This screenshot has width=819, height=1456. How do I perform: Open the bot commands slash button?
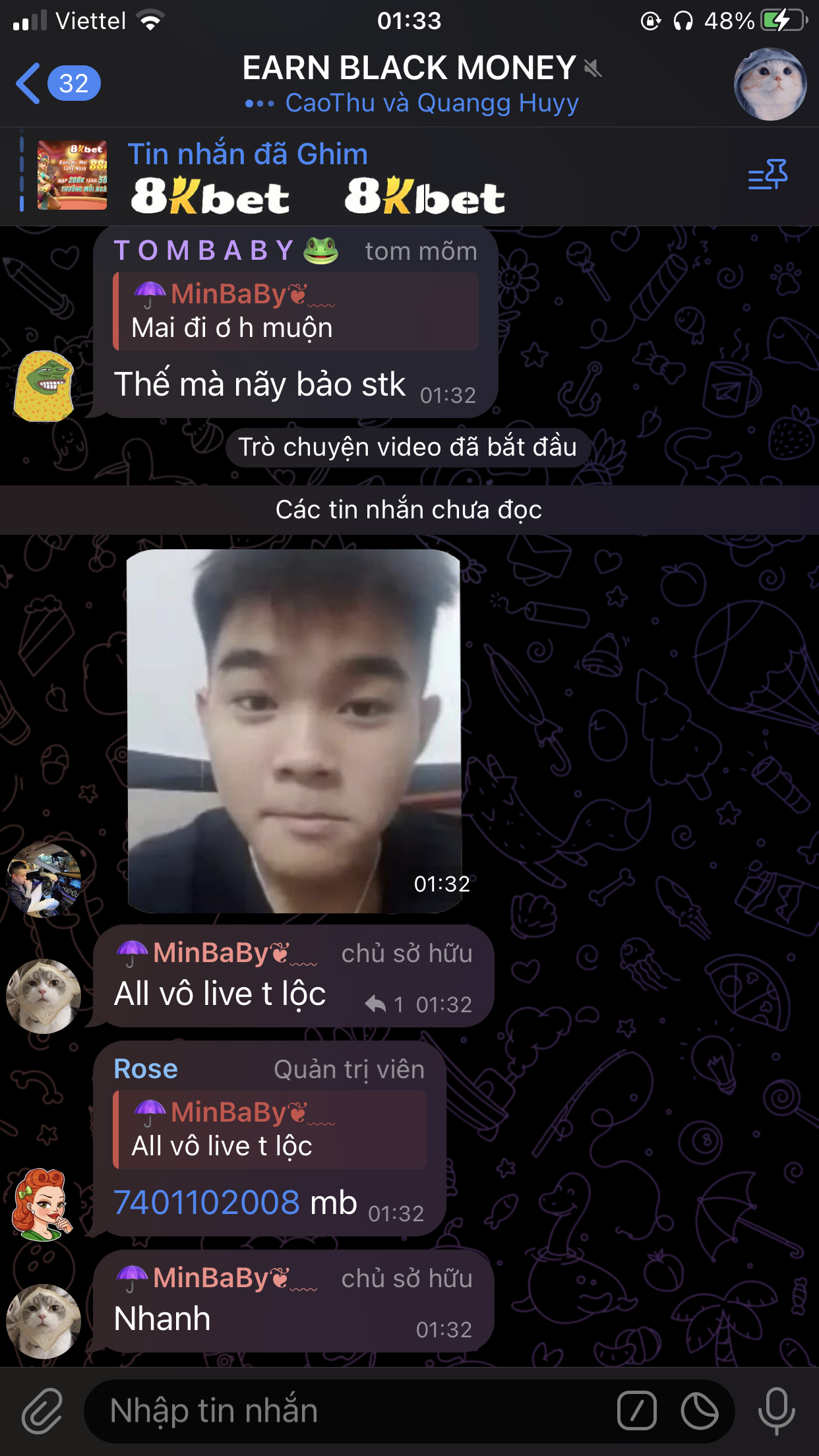click(637, 1411)
